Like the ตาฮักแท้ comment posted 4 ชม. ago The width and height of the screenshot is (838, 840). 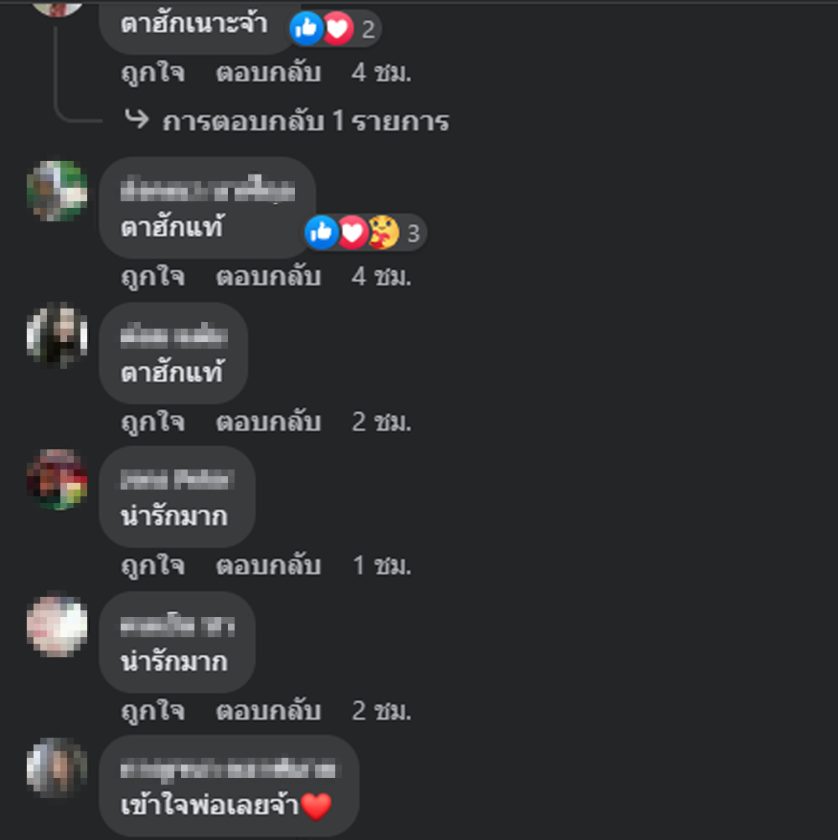152,277
